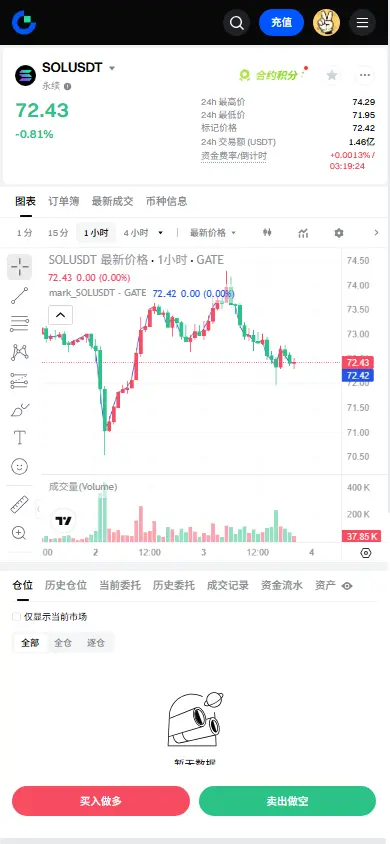Add SOLUSDT to favorites with the star
This screenshot has width=390, height=844.
[x=332, y=75]
